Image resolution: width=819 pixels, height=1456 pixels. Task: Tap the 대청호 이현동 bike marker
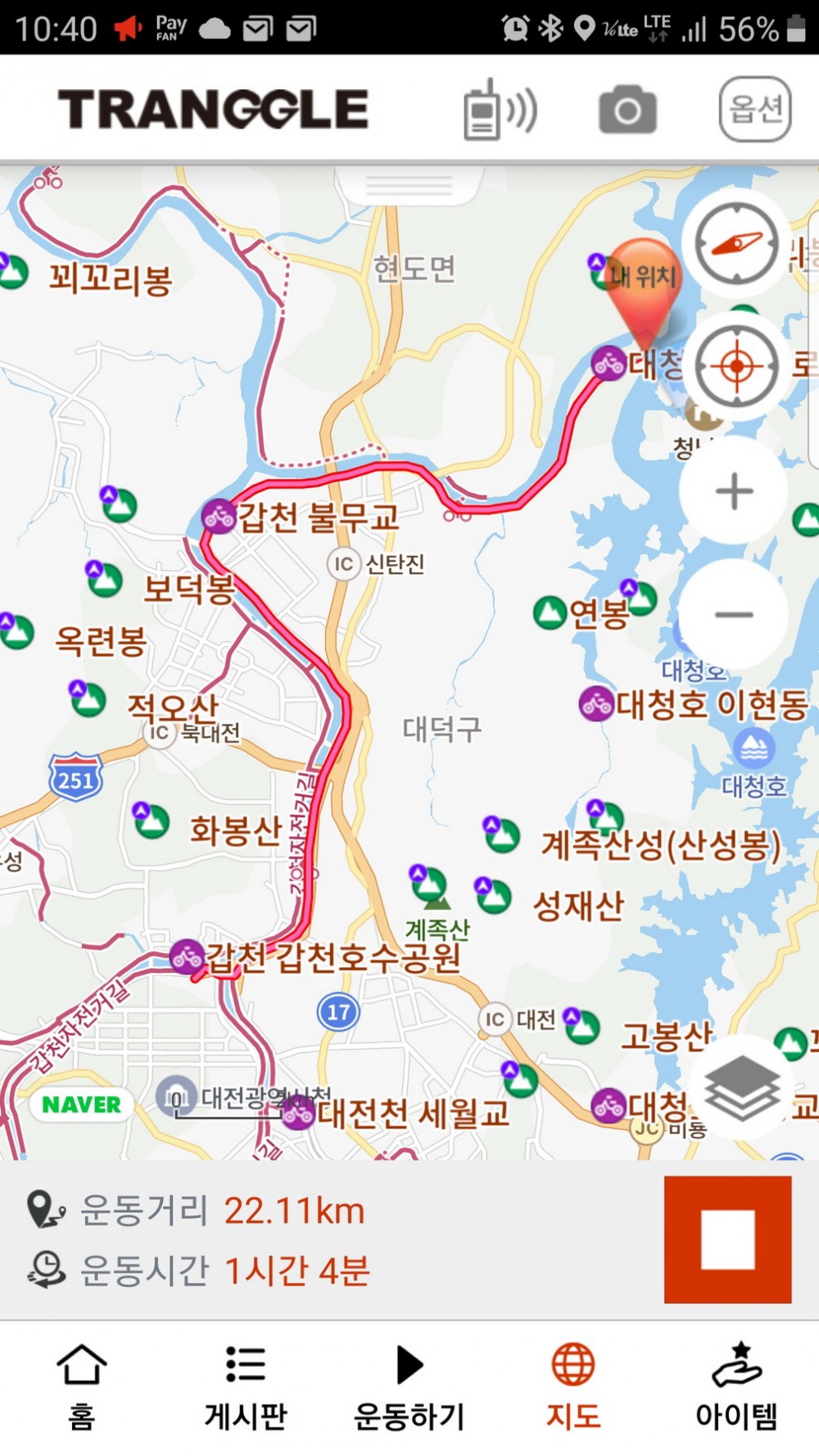coord(596,704)
